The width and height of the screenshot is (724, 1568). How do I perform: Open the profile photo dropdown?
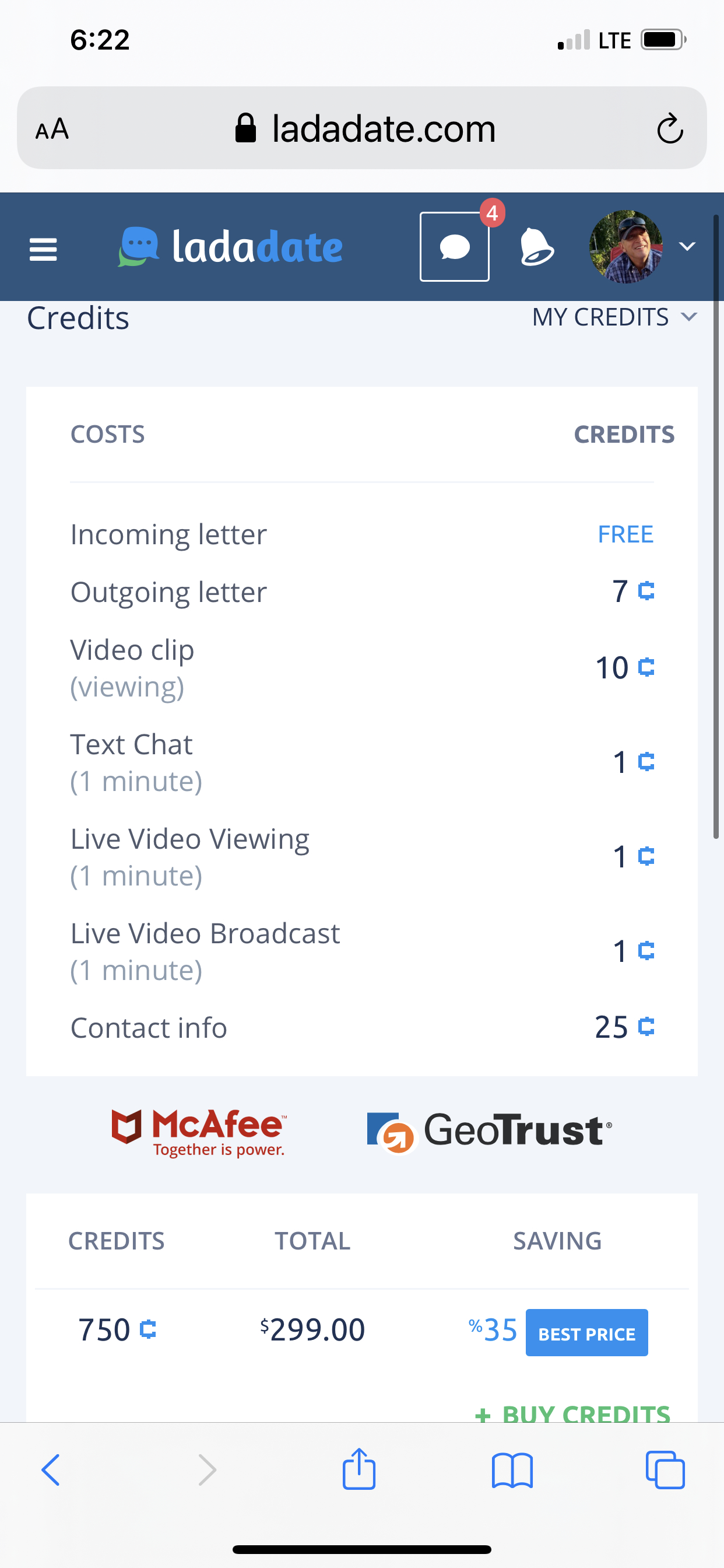627,247
